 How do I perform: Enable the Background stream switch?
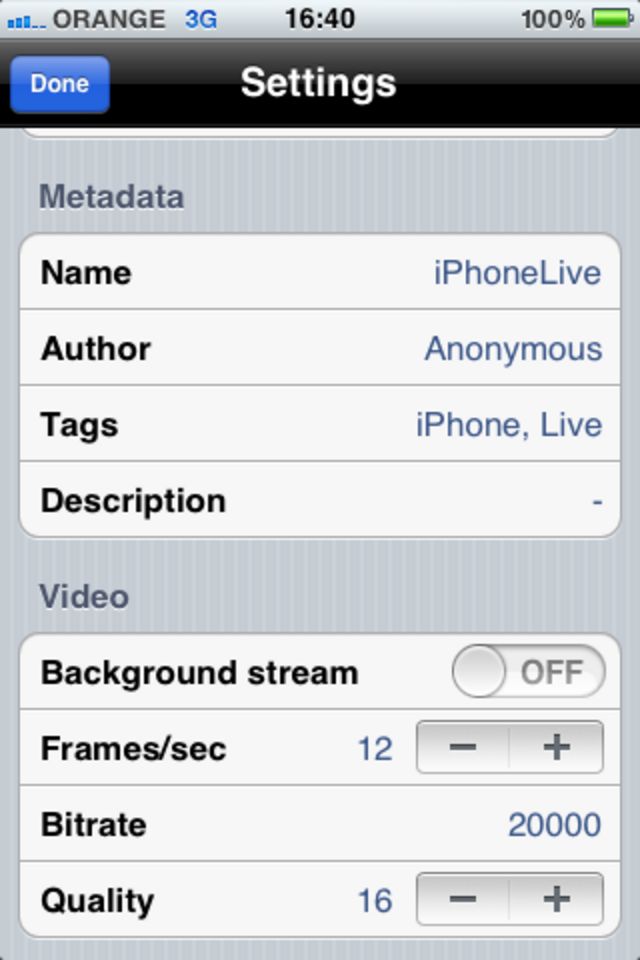click(x=528, y=672)
